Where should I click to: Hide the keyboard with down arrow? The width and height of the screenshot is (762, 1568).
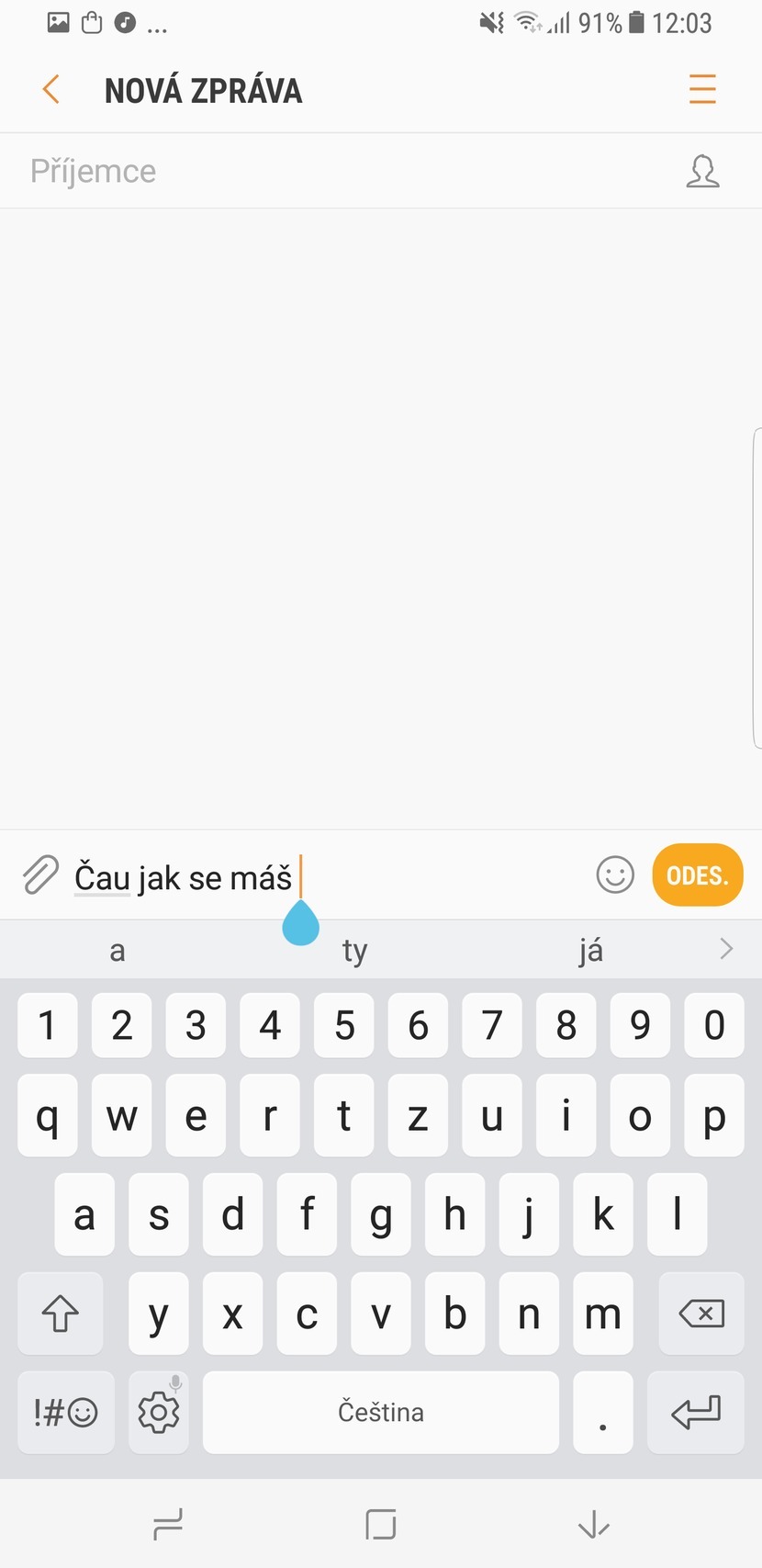[x=594, y=1525]
